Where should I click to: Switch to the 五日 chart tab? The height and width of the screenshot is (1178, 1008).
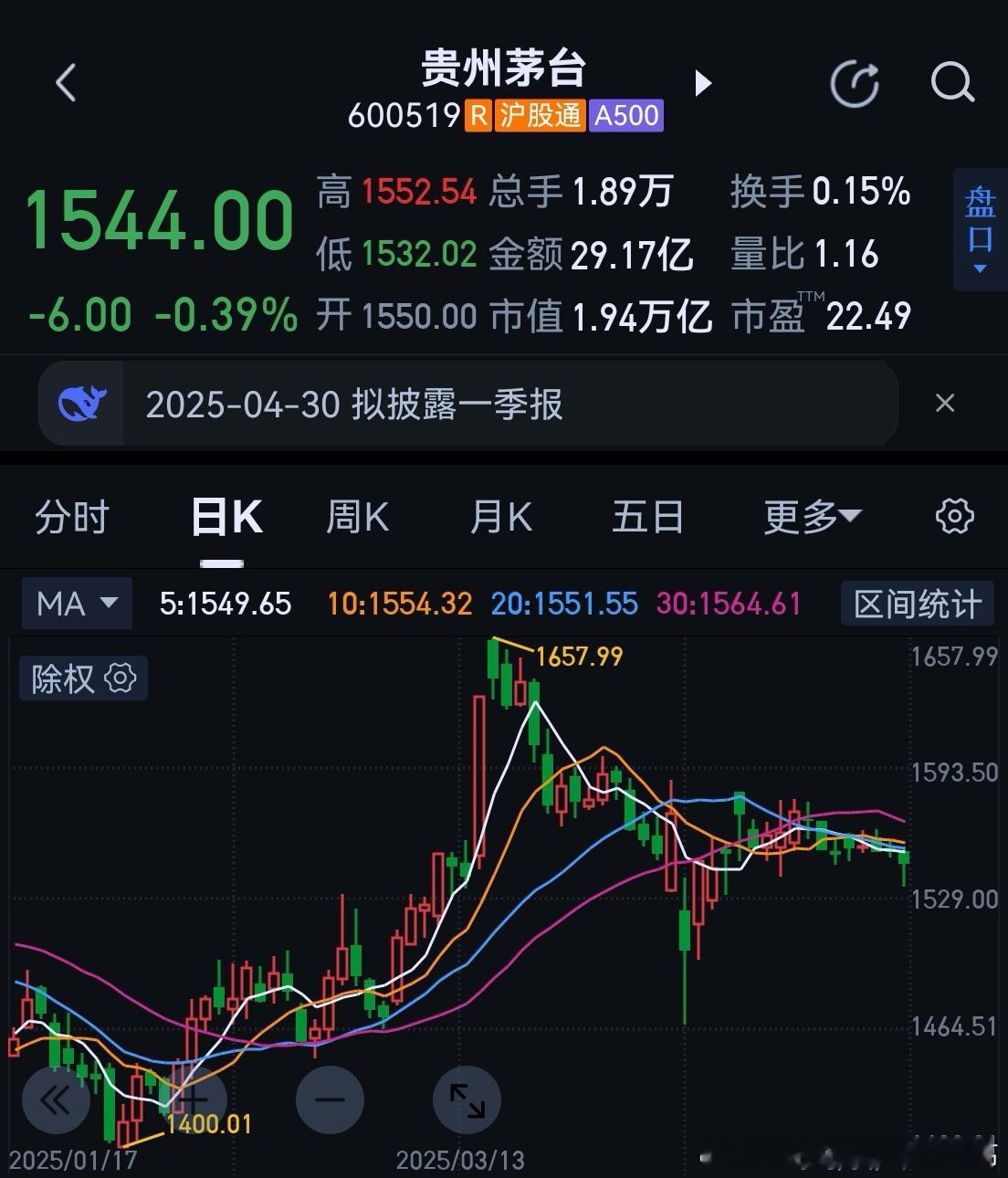647,516
